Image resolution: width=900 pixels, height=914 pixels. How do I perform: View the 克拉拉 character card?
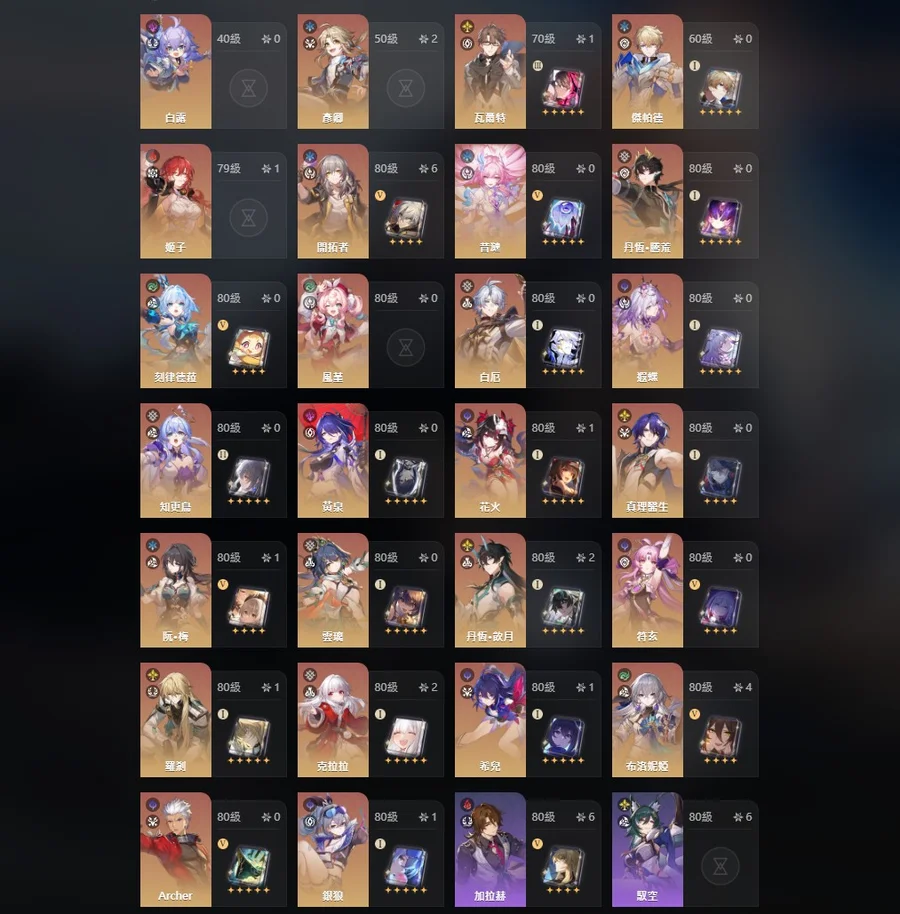(x=333, y=720)
